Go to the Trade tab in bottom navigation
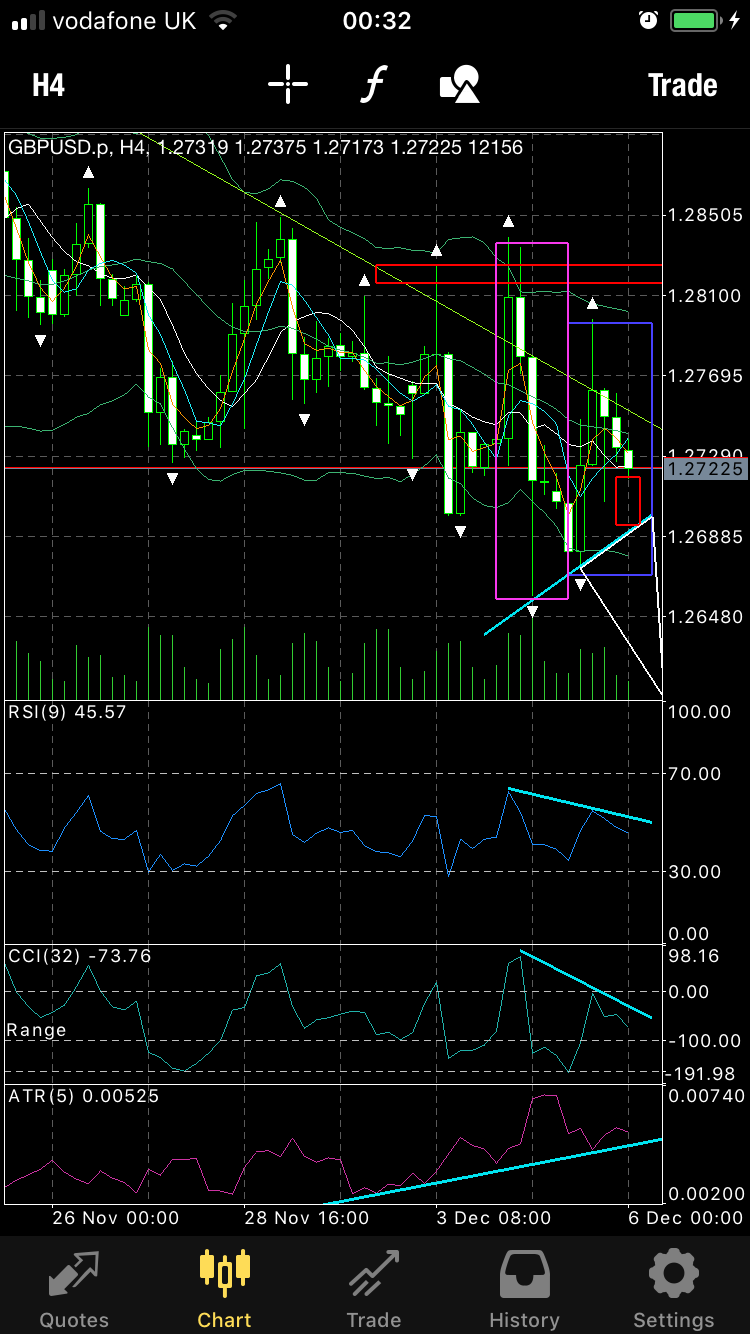 pos(374,1288)
